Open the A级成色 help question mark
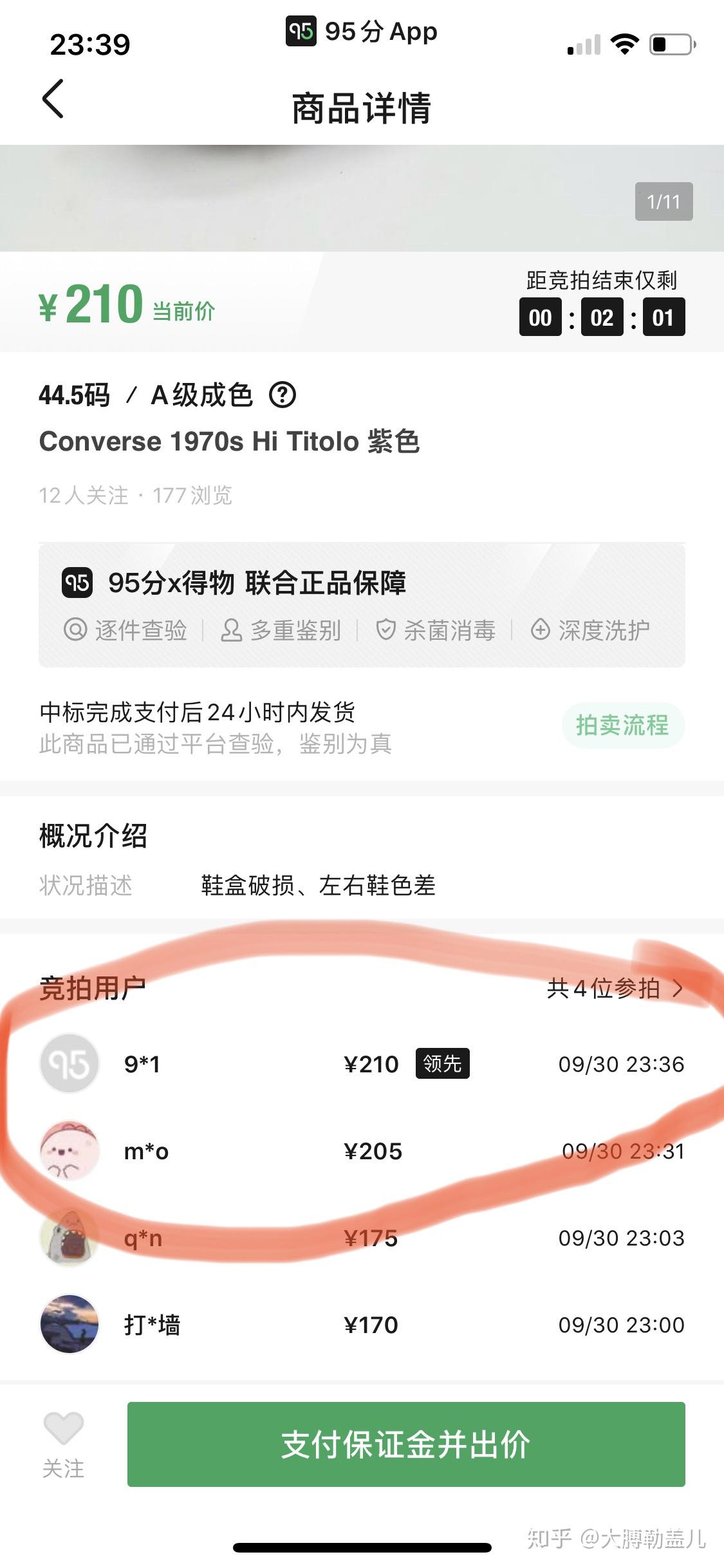 pyautogui.click(x=282, y=395)
